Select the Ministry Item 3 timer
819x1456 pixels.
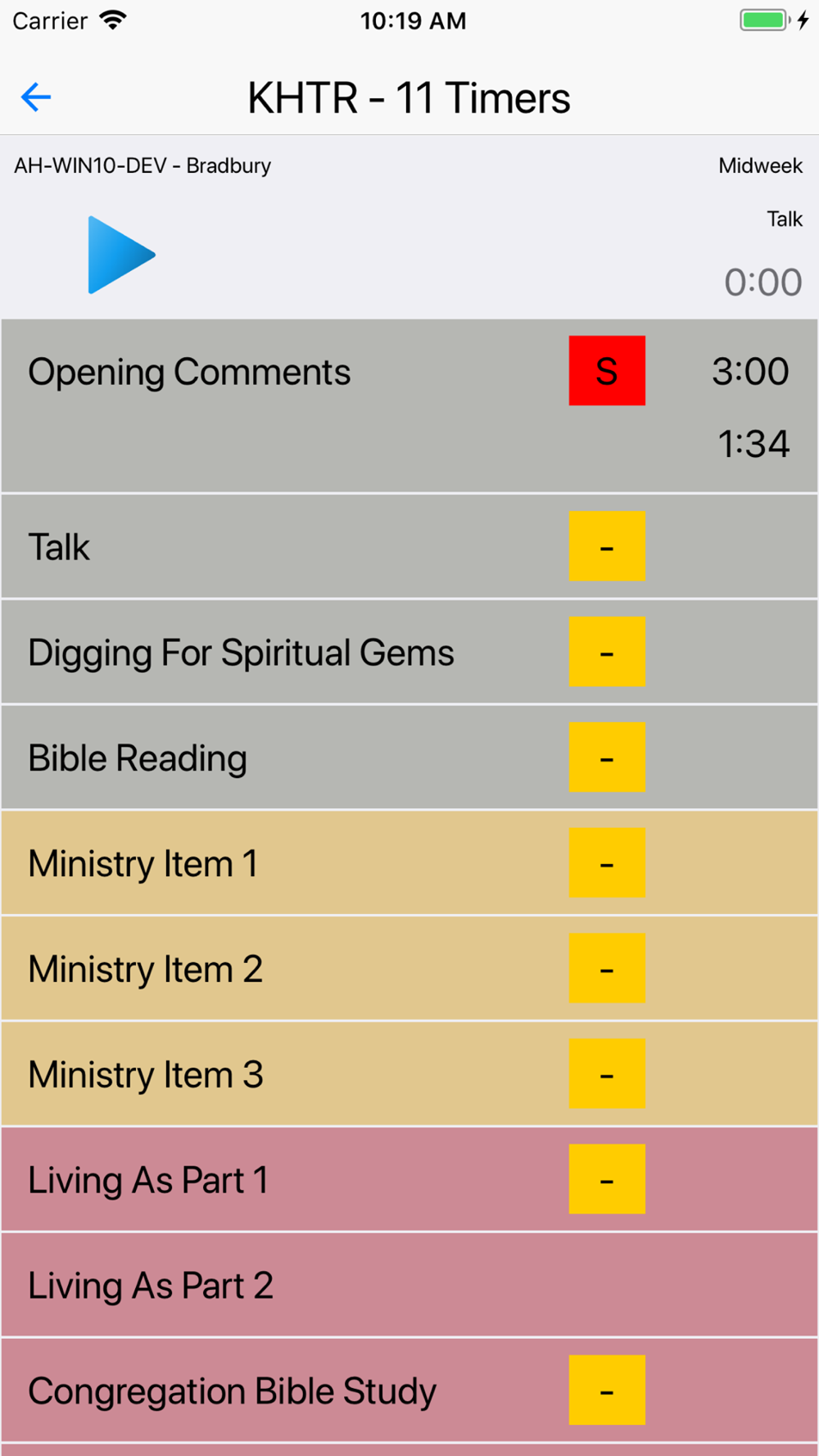409,1074
